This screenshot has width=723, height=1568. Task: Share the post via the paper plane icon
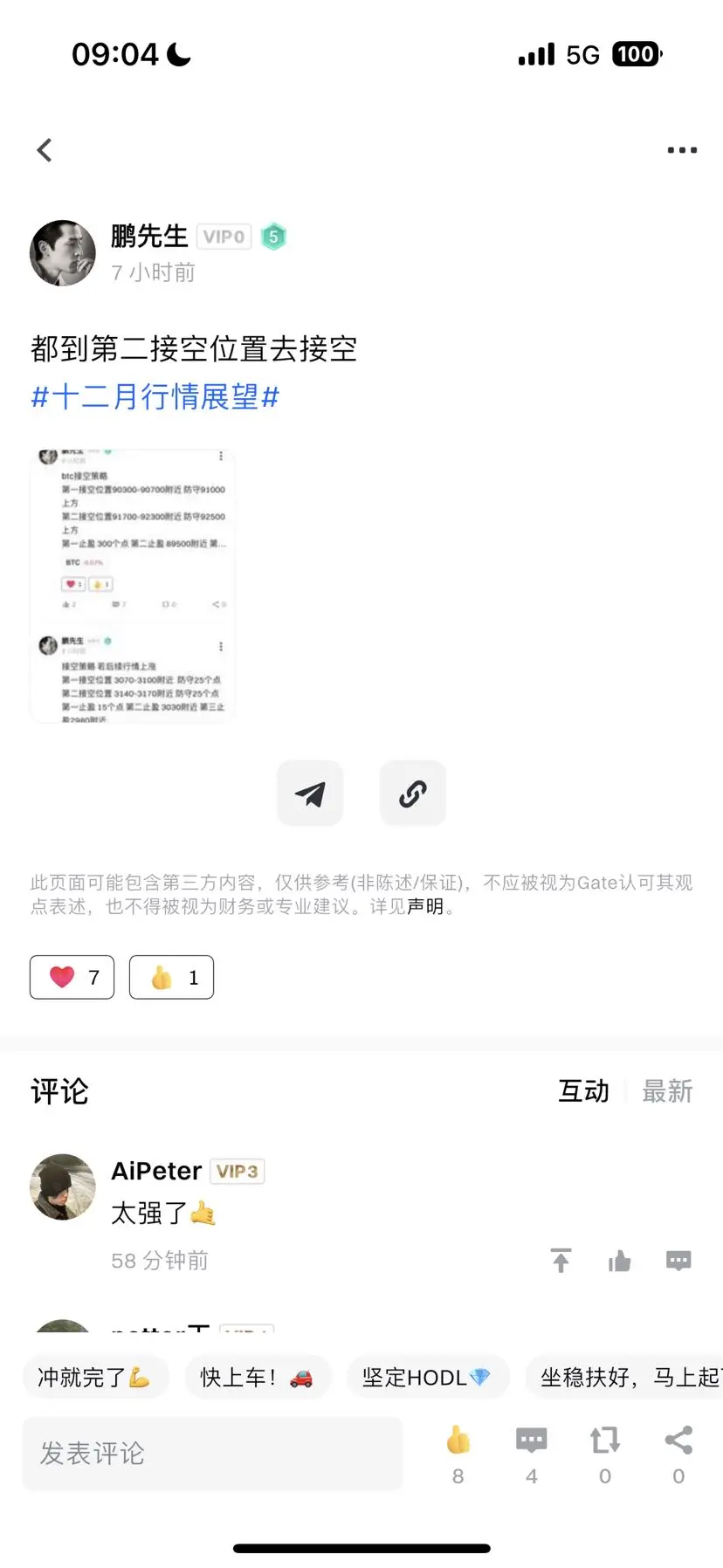(x=310, y=793)
